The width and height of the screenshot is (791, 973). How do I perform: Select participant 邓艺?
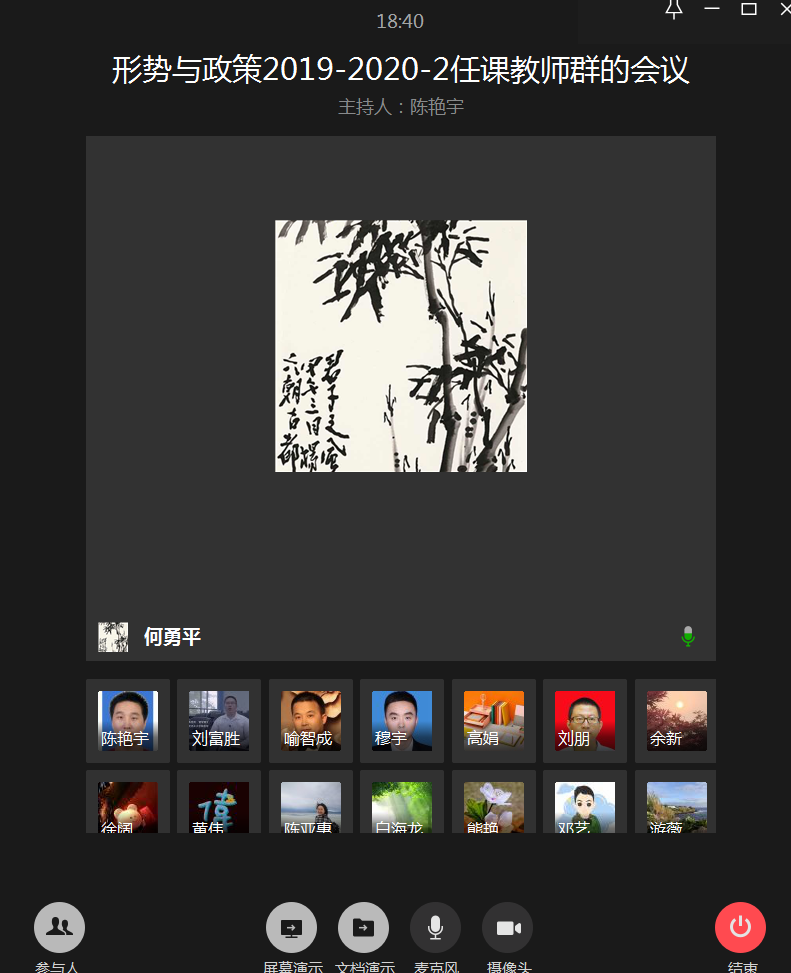(584, 806)
